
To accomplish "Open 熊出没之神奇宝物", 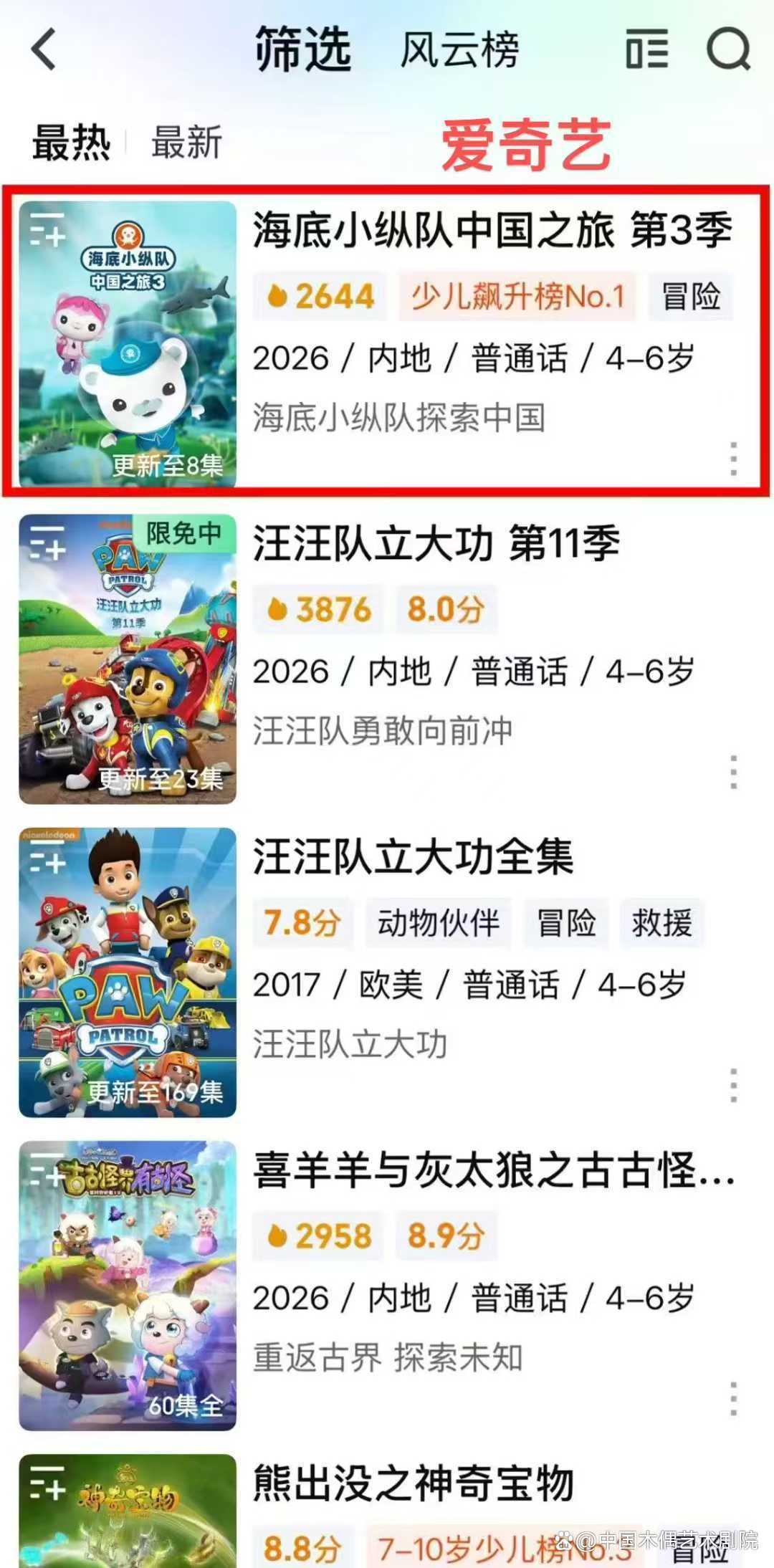I will coord(413,1483).
